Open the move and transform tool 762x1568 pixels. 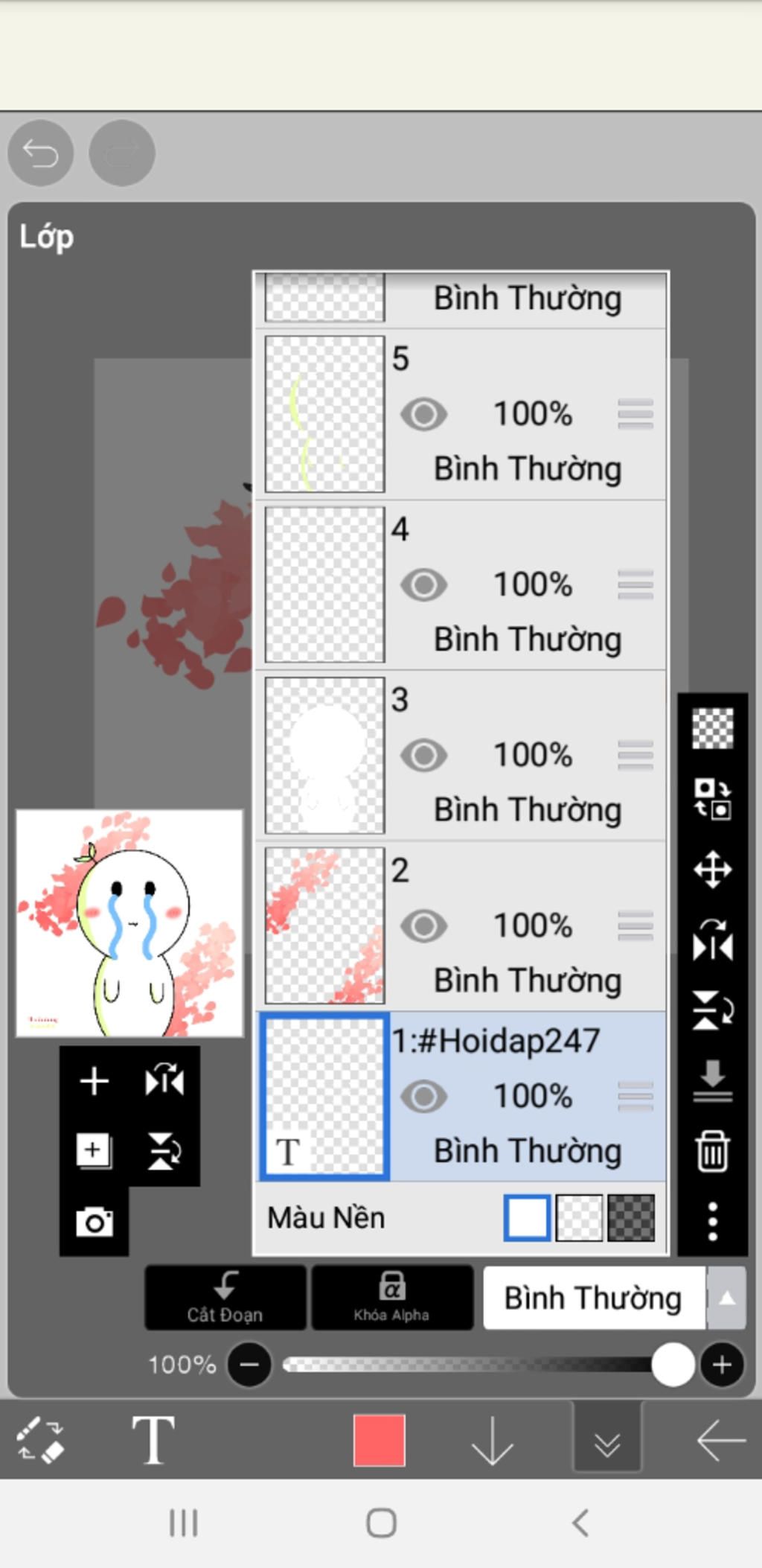(x=712, y=870)
